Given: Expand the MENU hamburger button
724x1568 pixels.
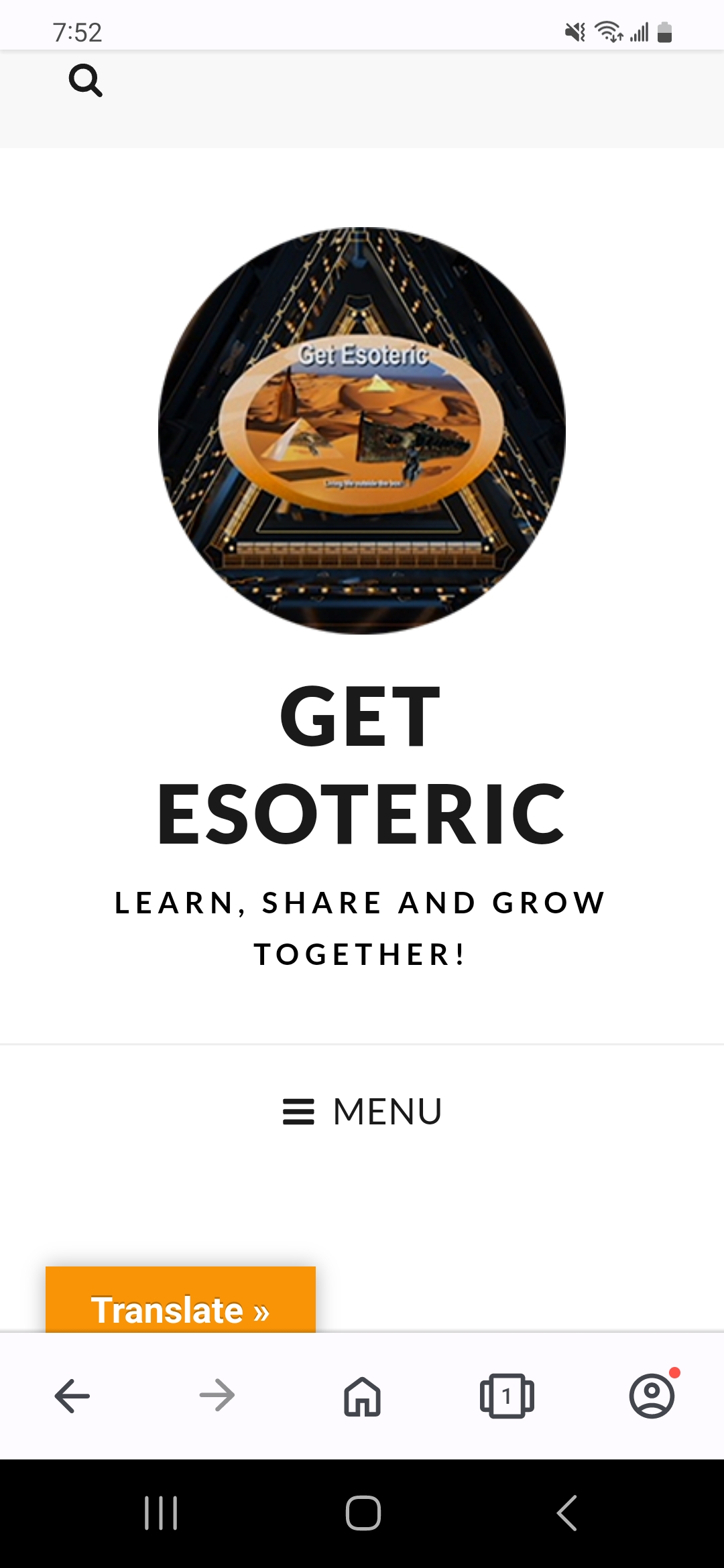Looking at the screenshot, I should (362, 1112).
